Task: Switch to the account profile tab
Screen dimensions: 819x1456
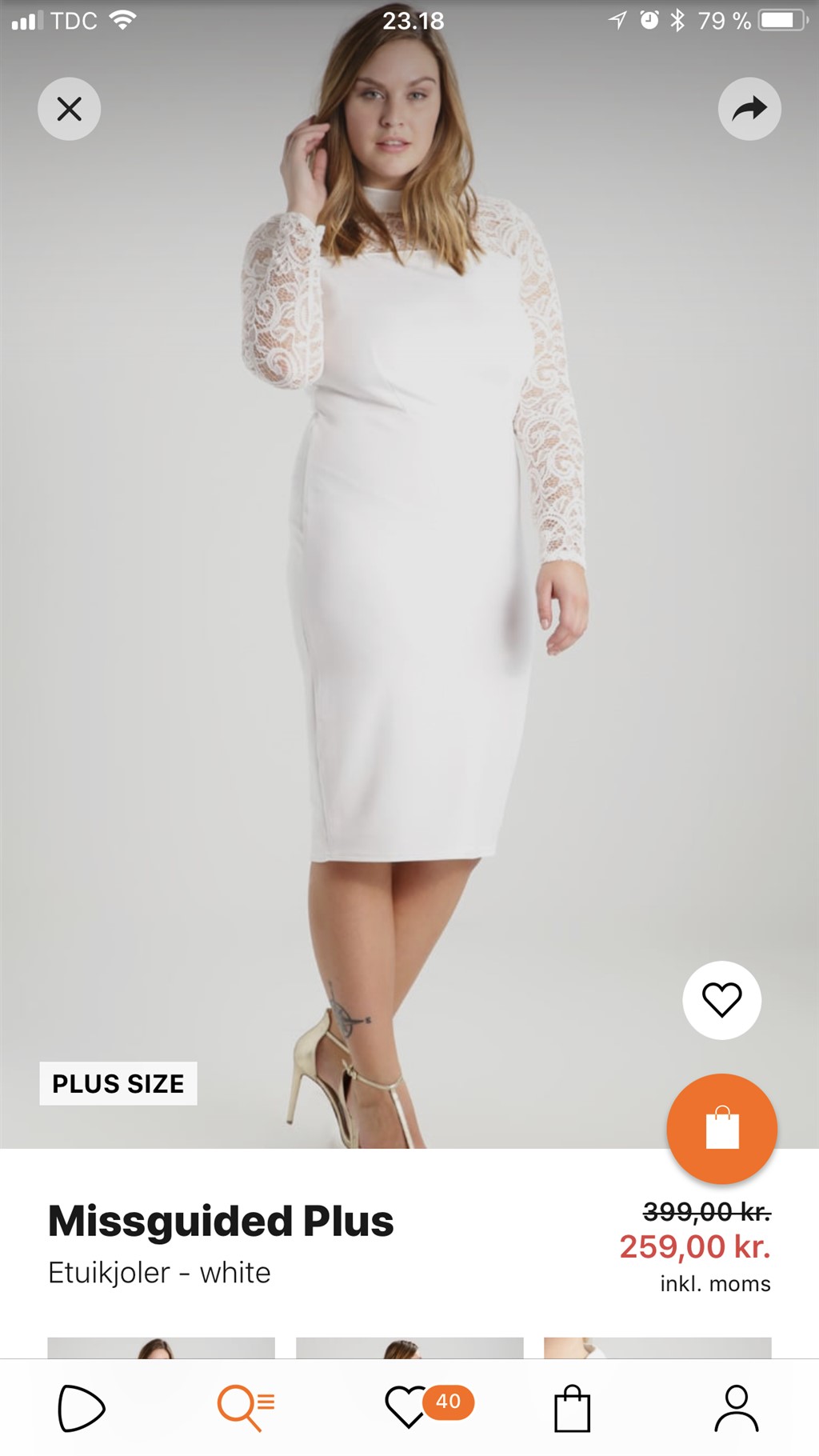Action: click(736, 1408)
